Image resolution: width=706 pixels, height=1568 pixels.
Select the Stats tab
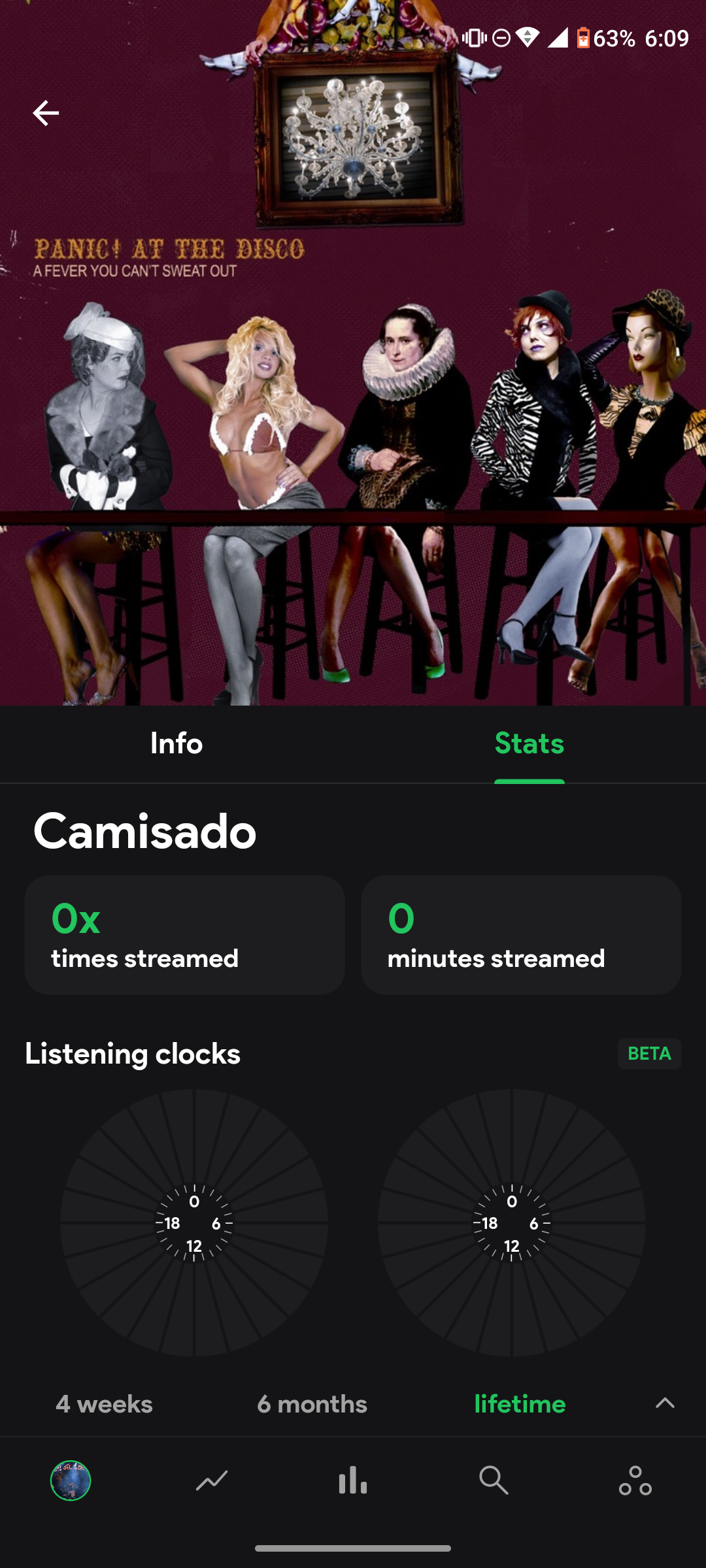pos(529,743)
